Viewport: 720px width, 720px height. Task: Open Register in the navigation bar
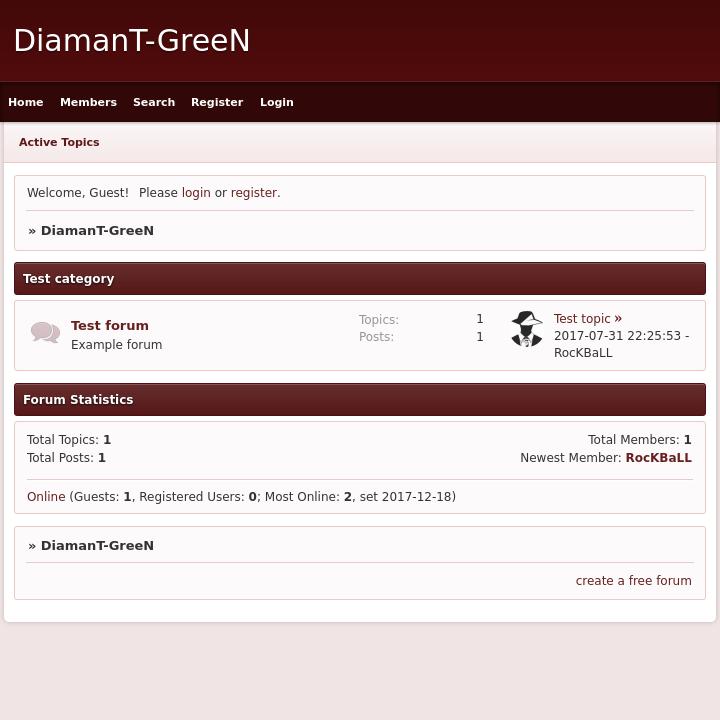(x=217, y=102)
